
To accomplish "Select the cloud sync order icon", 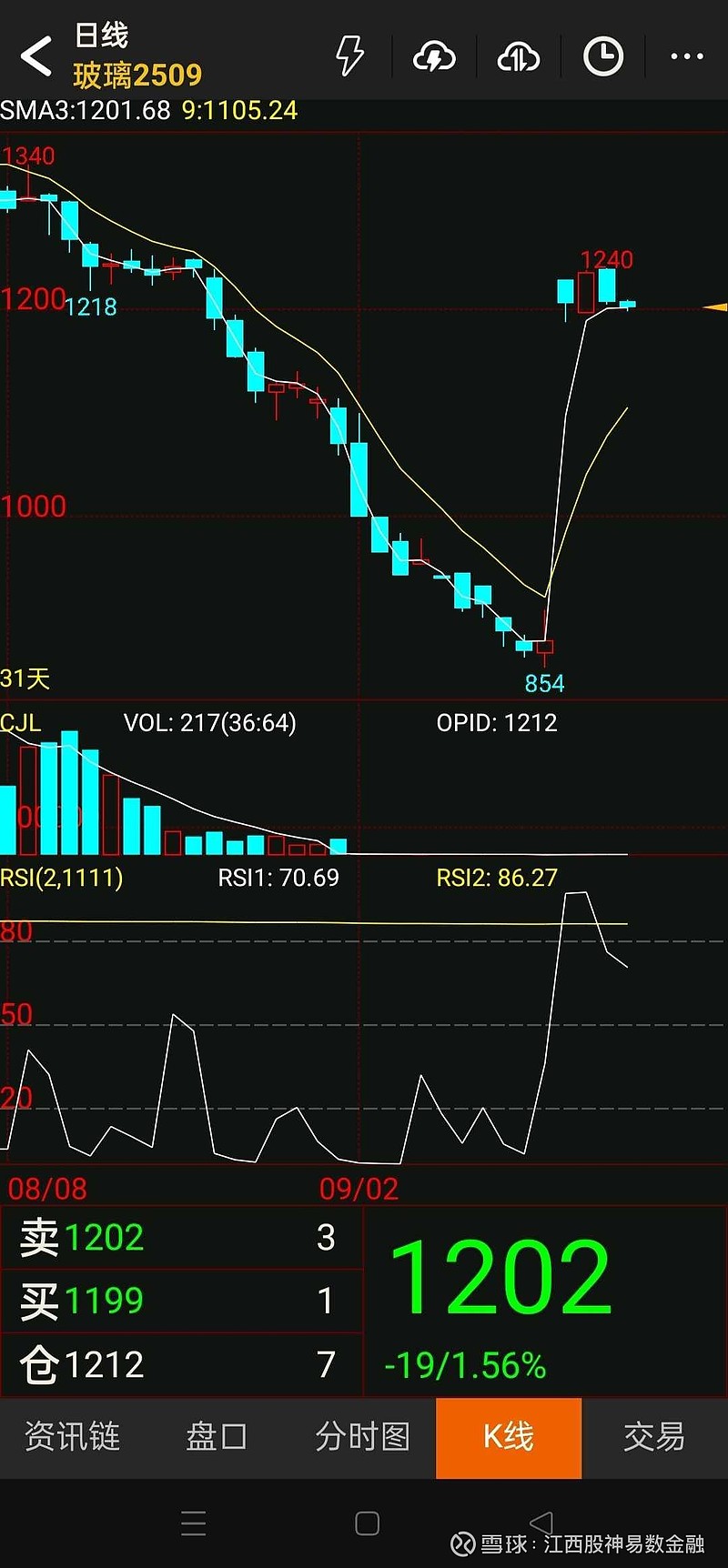I will (x=518, y=56).
